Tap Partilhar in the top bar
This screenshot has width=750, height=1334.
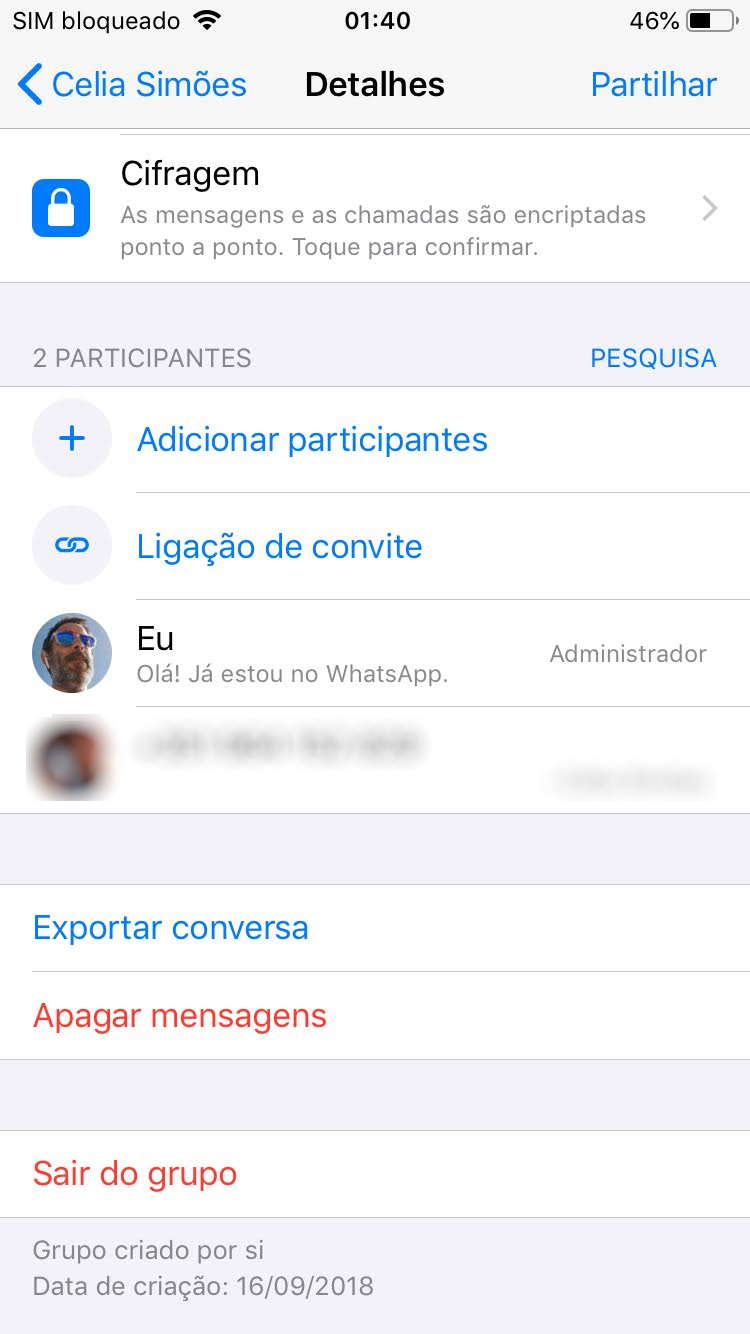(x=653, y=85)
